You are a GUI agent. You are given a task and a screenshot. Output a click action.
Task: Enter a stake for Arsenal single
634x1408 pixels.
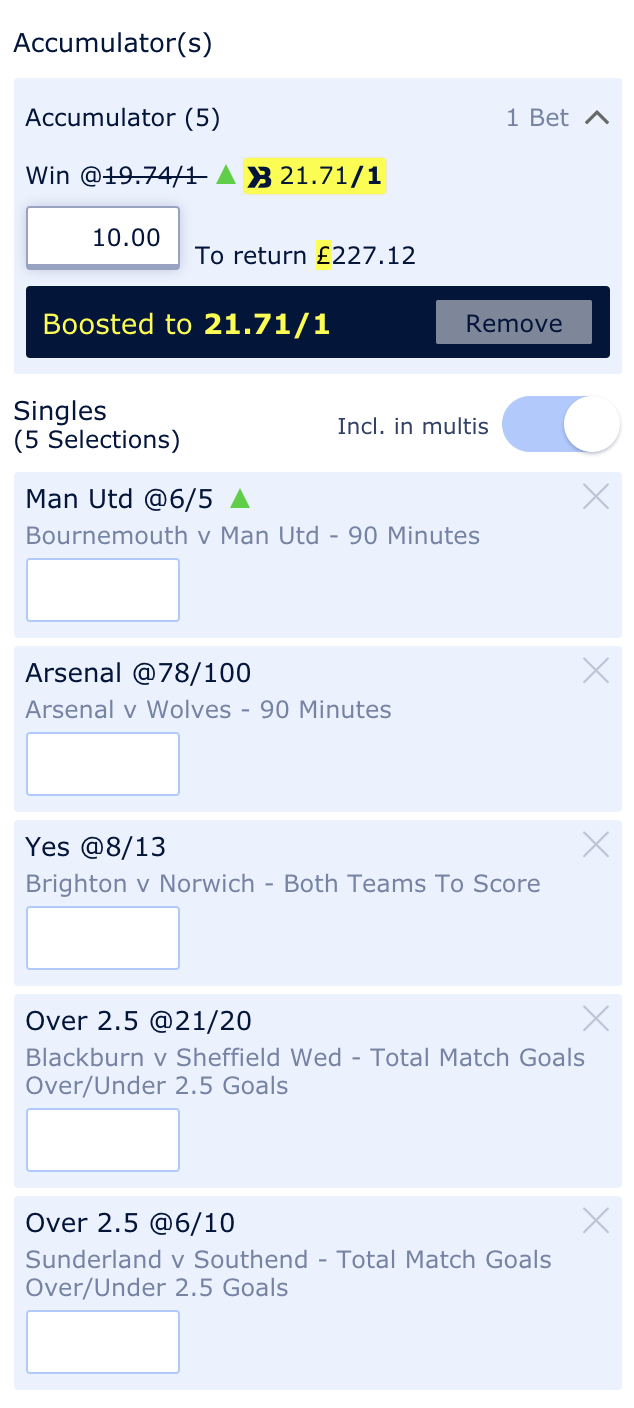click(x=103, y=764)
